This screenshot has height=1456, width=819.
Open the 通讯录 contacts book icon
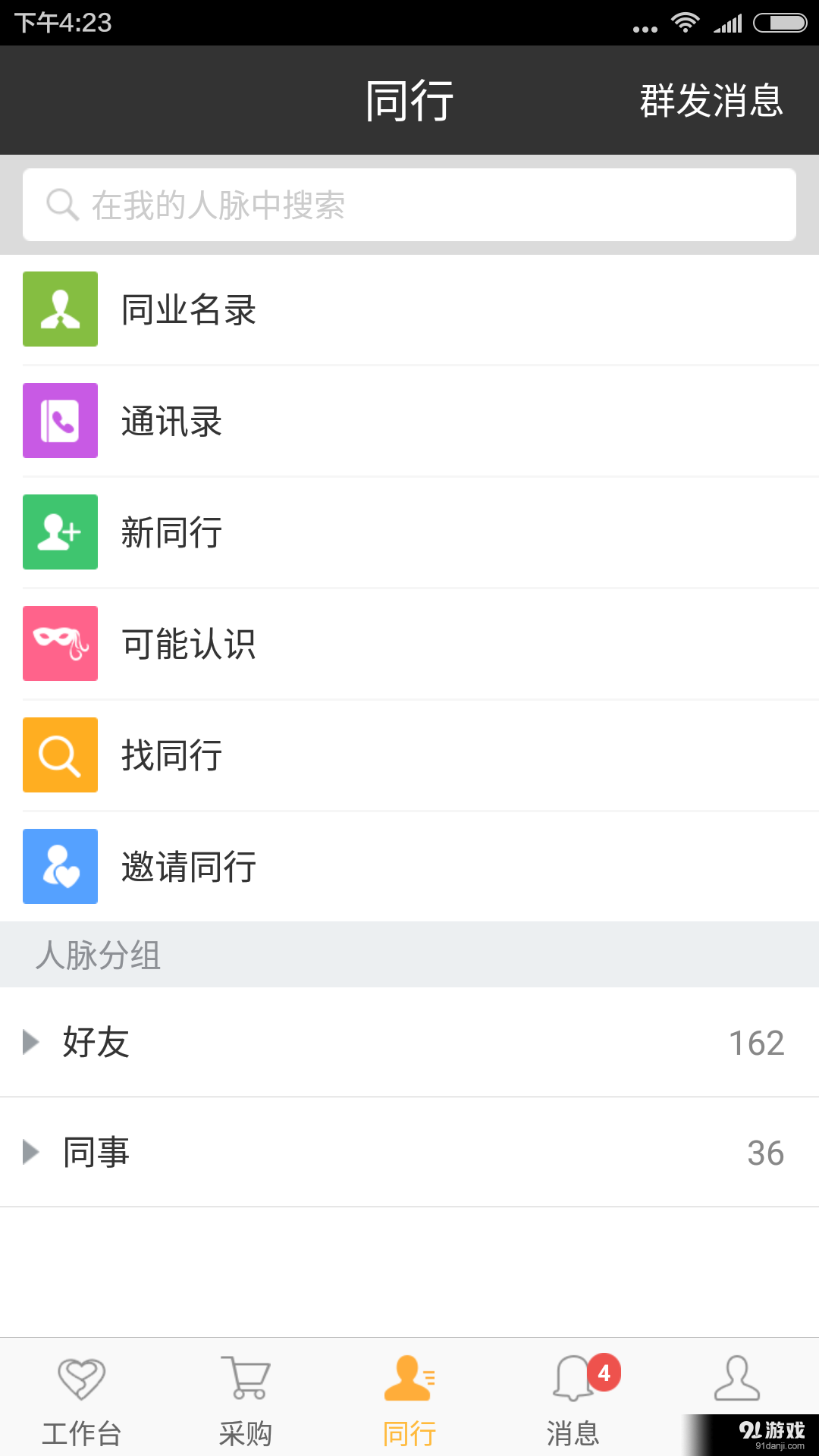coord(60,421)
